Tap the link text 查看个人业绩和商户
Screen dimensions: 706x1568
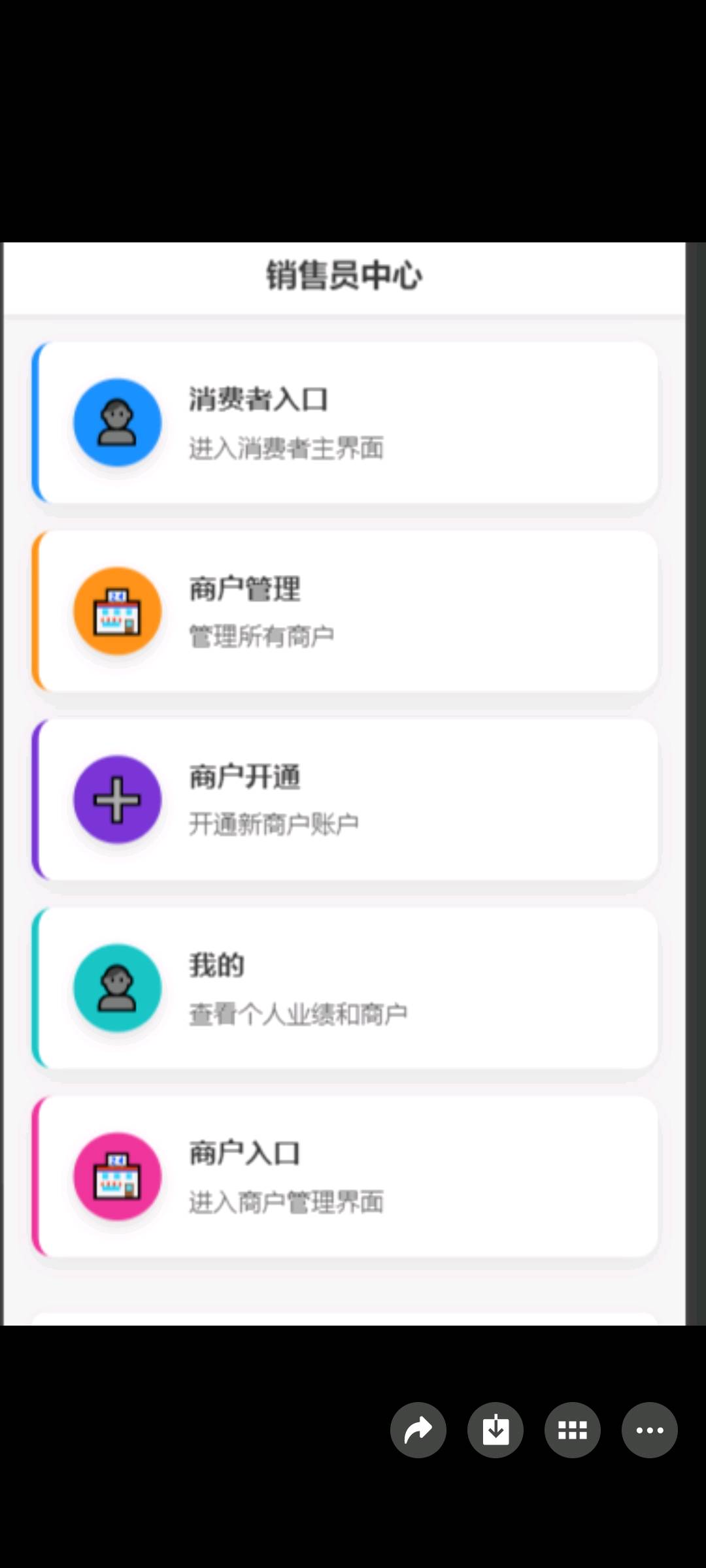tap(297, 1012)
